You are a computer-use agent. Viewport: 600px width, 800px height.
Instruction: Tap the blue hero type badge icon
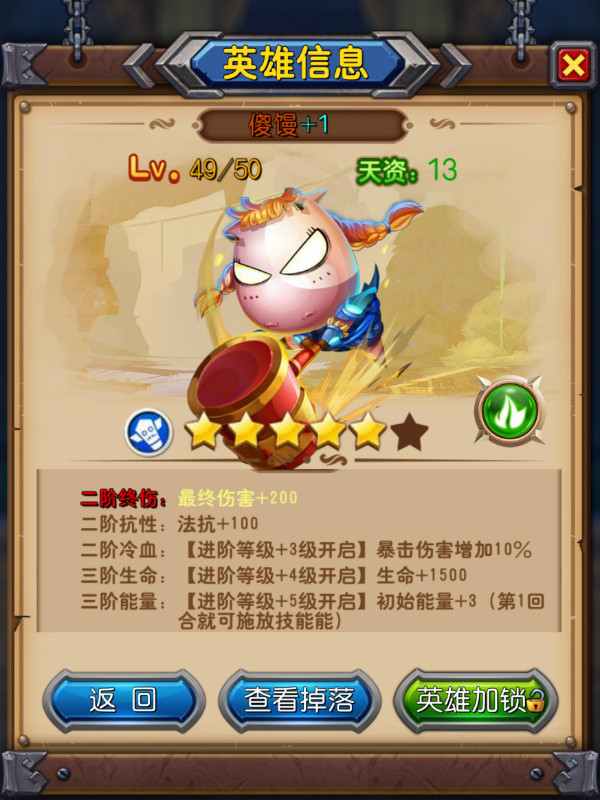[x=148, y=431]
